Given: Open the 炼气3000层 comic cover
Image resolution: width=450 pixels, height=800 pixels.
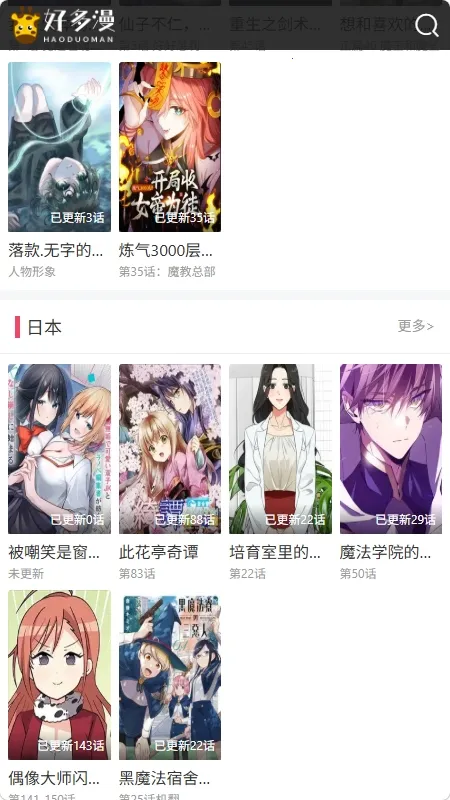Looking at the screenshot, I should 170,147.
